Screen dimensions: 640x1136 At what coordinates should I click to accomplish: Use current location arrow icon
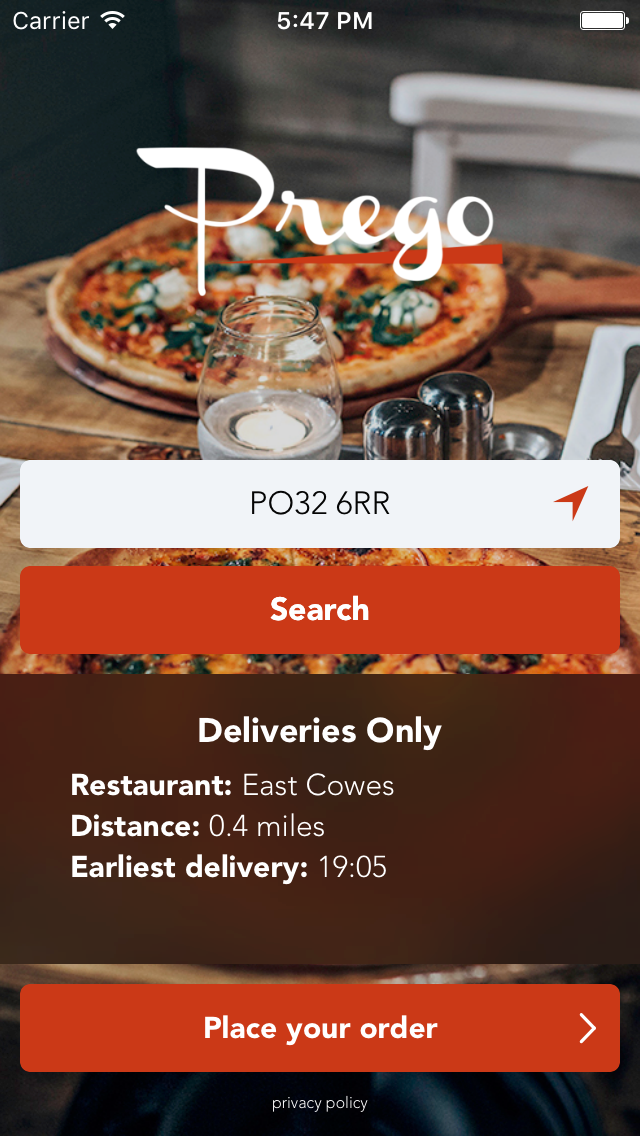point(571,503)
